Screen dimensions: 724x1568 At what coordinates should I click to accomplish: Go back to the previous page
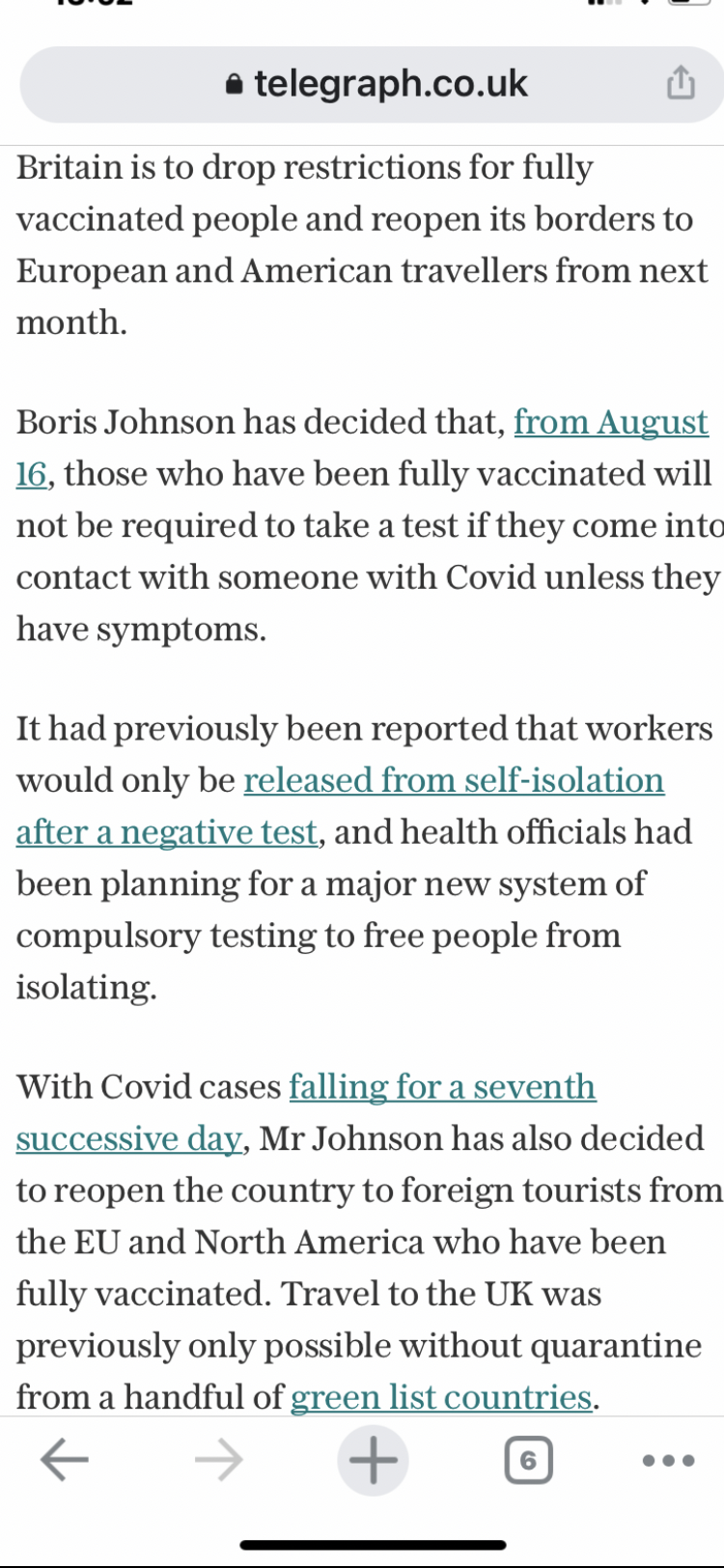tap(65, 1460)
